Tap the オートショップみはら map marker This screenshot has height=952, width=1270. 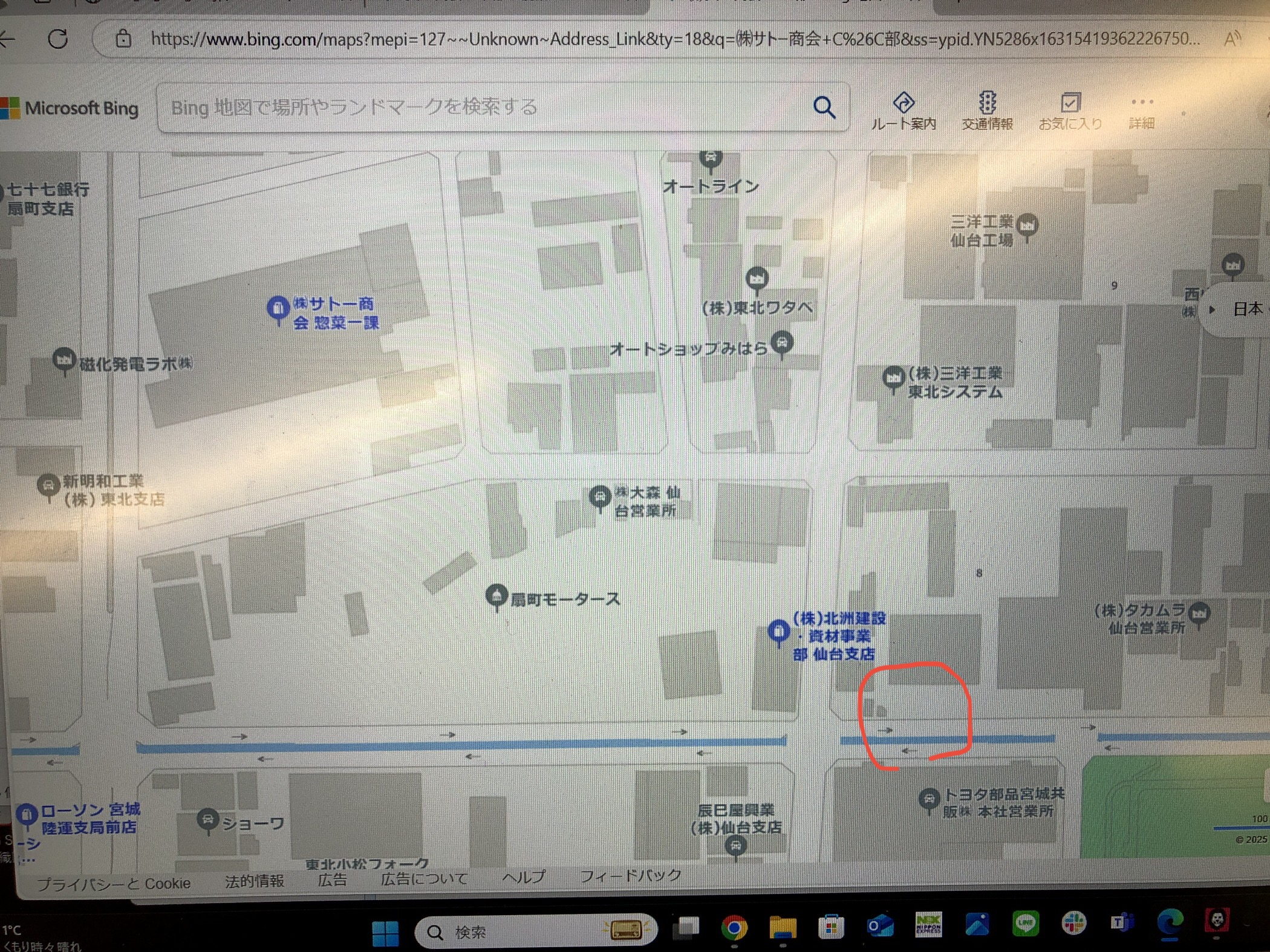pyautogui.click(x=782, y=342)
